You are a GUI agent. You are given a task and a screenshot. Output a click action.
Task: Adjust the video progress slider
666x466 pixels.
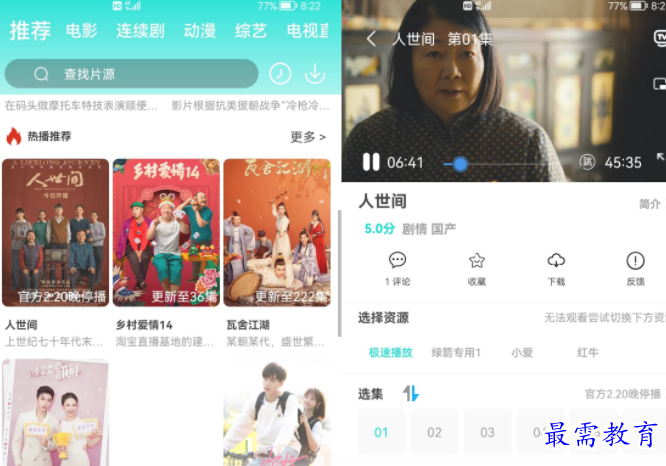point(460,163)
